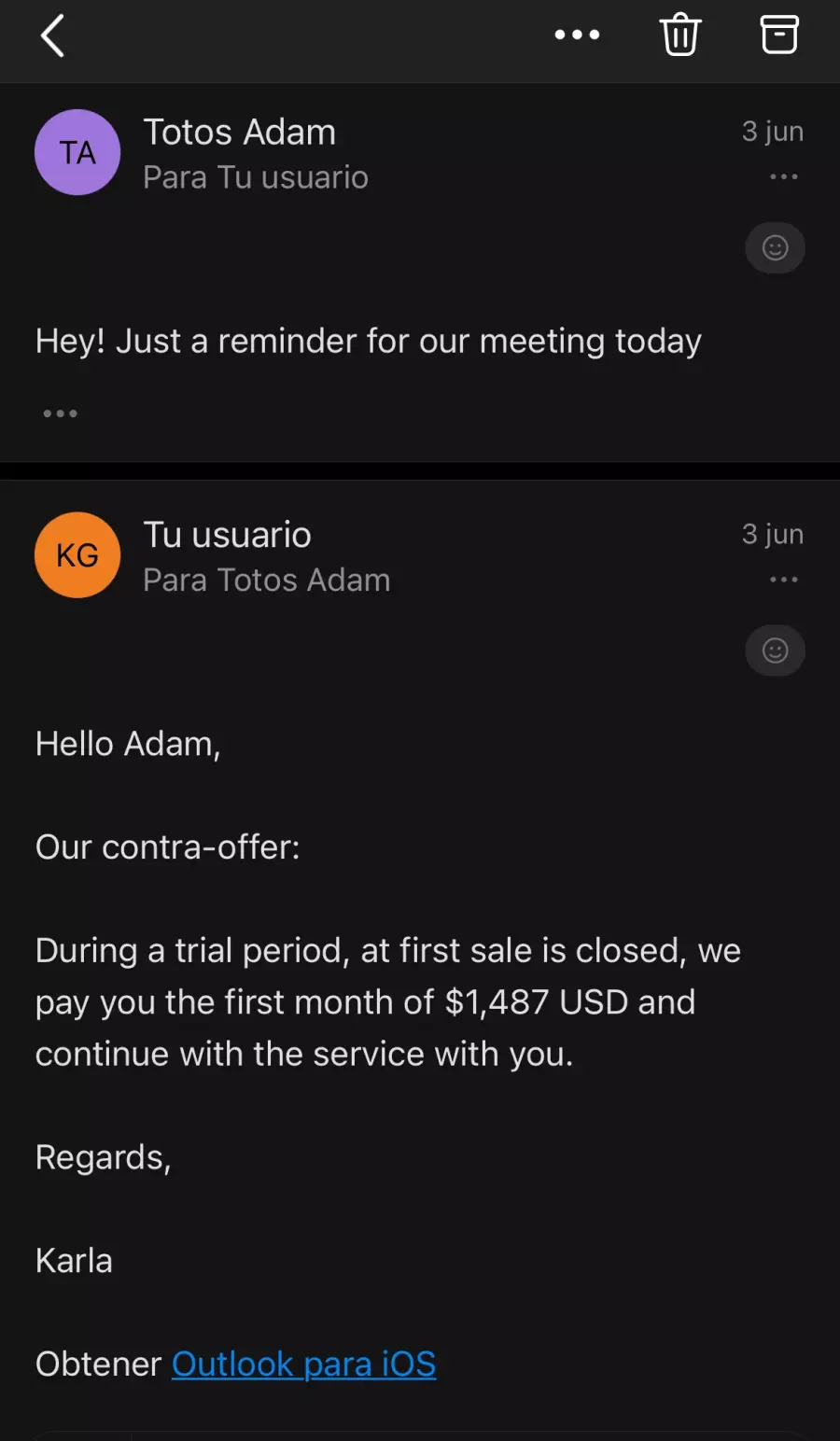
Task: Delete this email conversation
Action: click(680, 35)
